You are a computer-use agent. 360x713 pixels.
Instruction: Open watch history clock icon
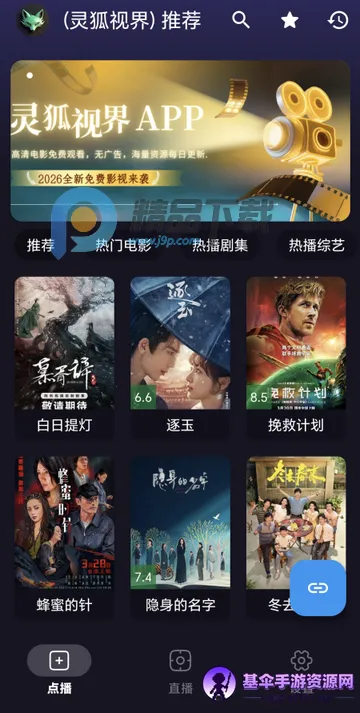[338, 20]
